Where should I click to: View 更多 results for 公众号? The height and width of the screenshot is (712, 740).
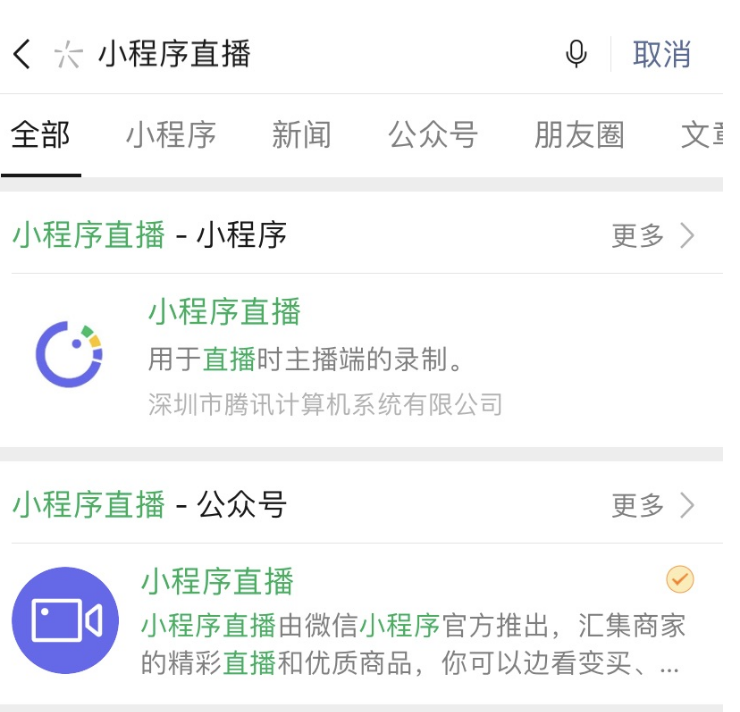click(x=652, y=506)
